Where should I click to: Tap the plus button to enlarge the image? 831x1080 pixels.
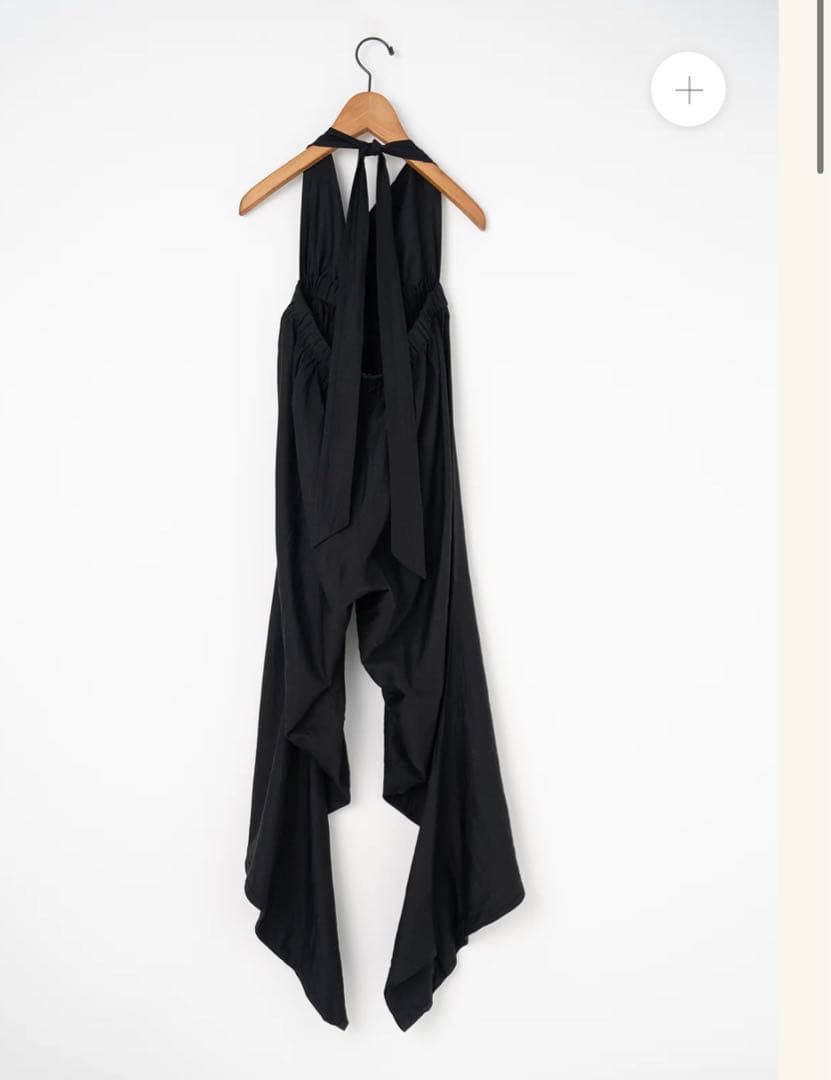point(688,90)
